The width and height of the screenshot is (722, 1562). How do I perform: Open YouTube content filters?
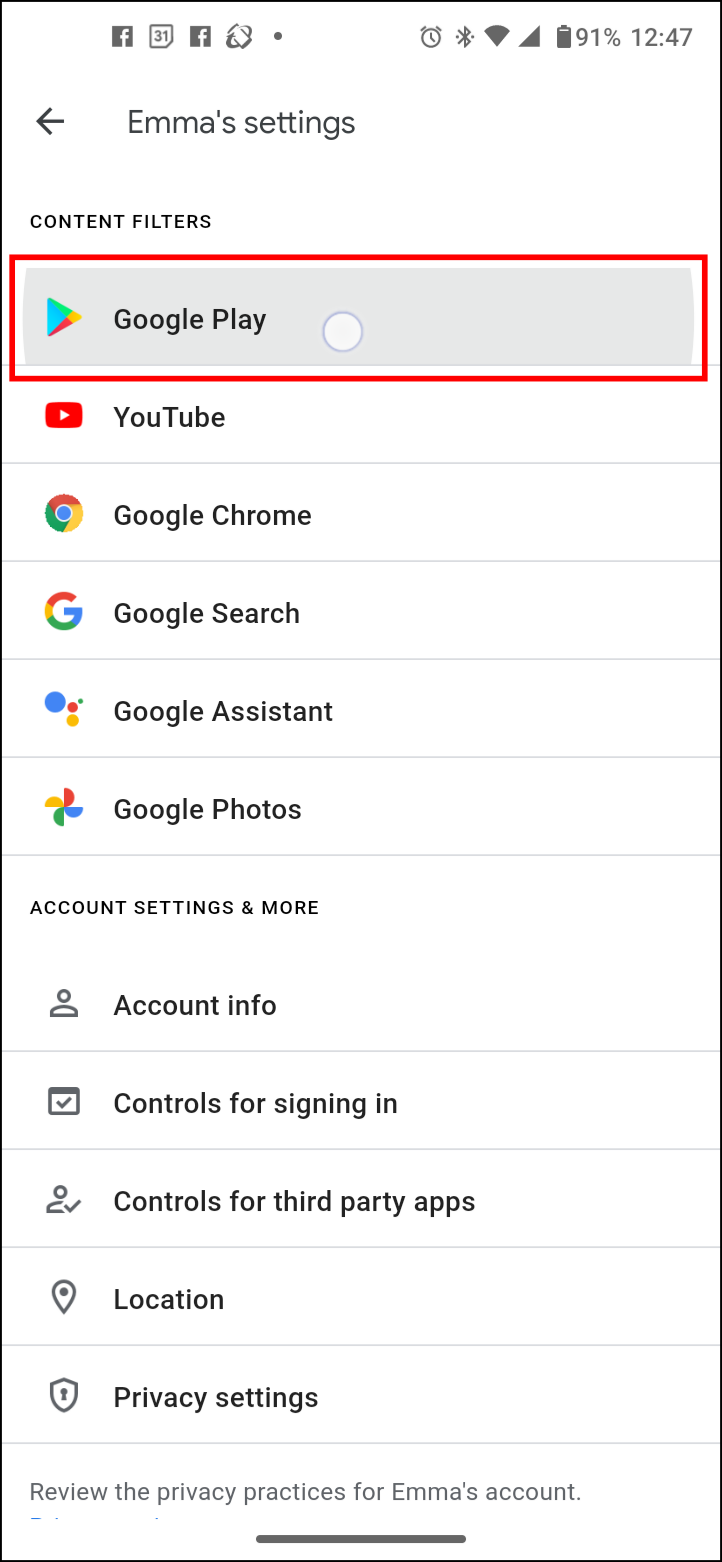coord(170,417)
